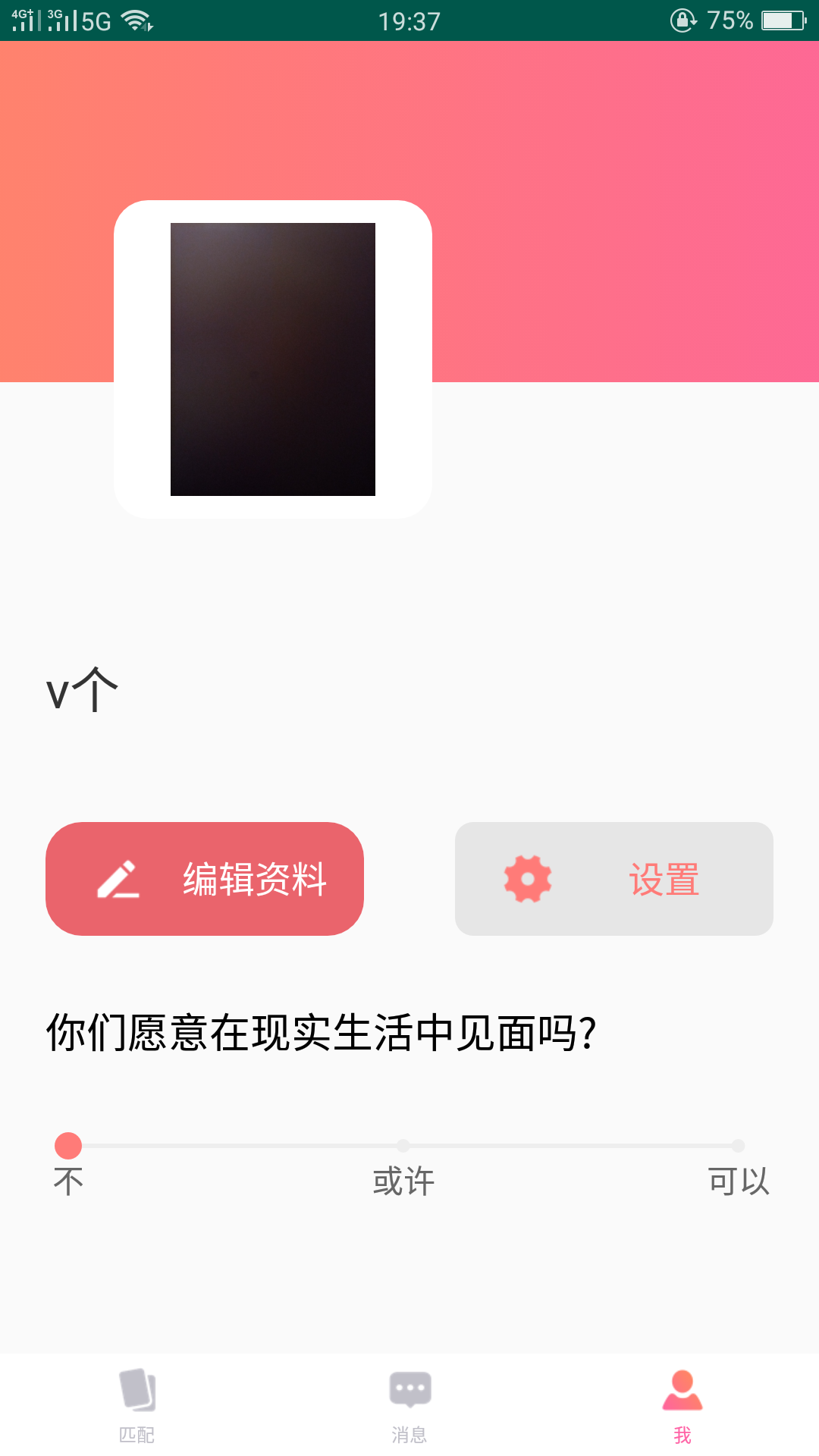Viewport: 819px width, 1456px height.
Task: Select the 或许 answer option
Action: click(x=403, y=1181)
